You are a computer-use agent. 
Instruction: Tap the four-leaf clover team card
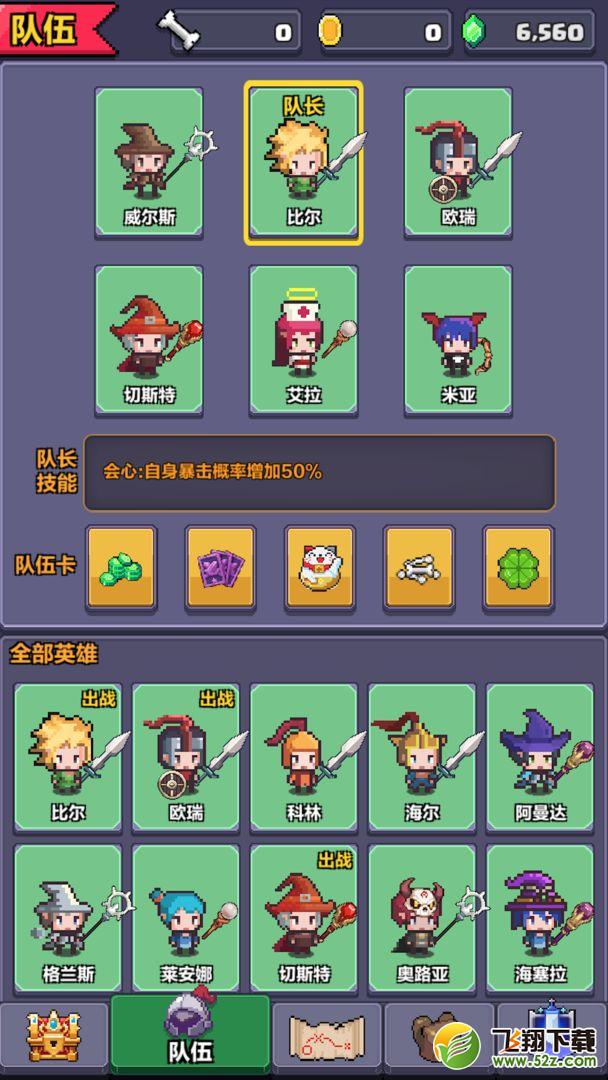point(518,568)
